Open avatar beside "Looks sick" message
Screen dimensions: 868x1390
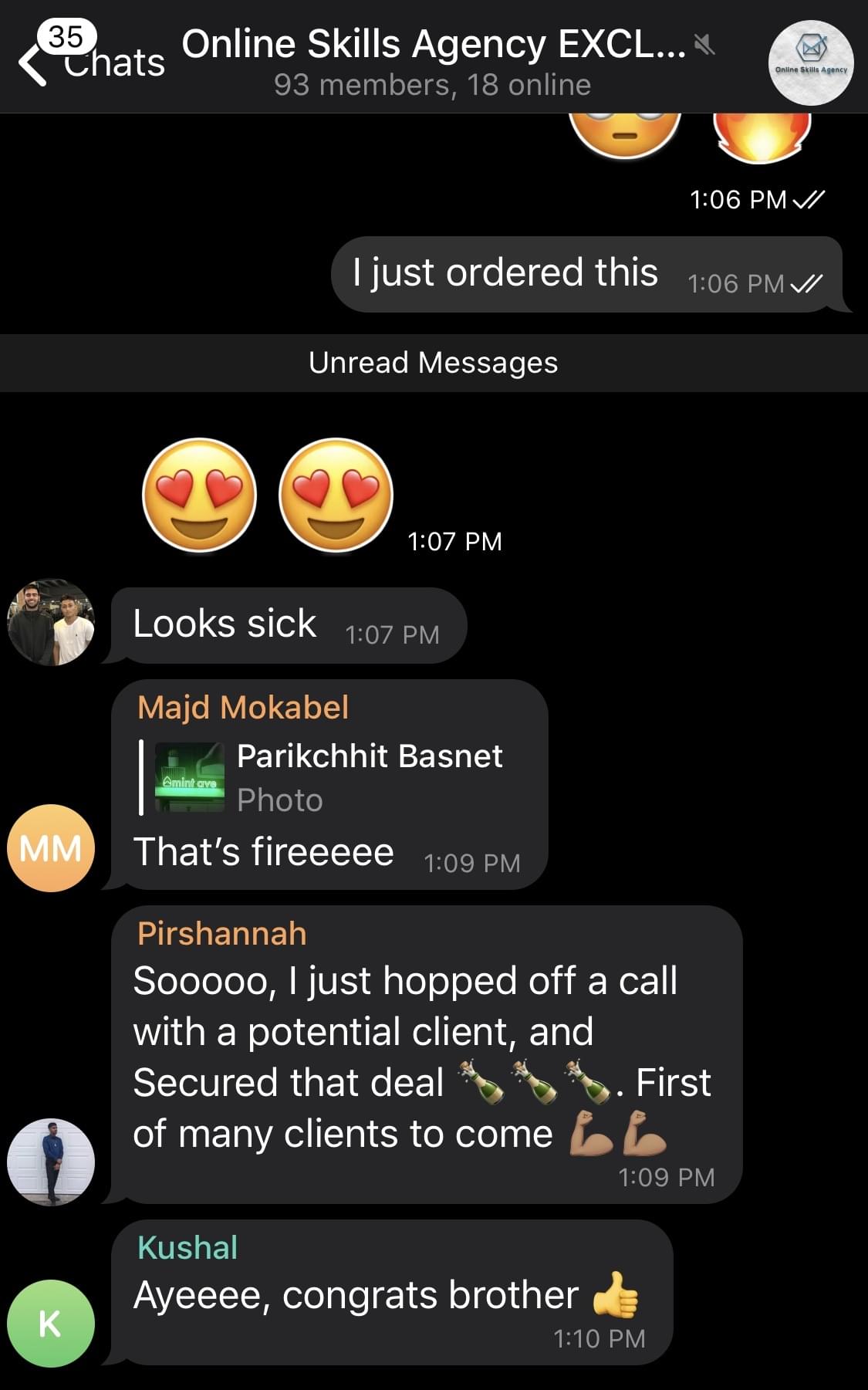[51, 622]
